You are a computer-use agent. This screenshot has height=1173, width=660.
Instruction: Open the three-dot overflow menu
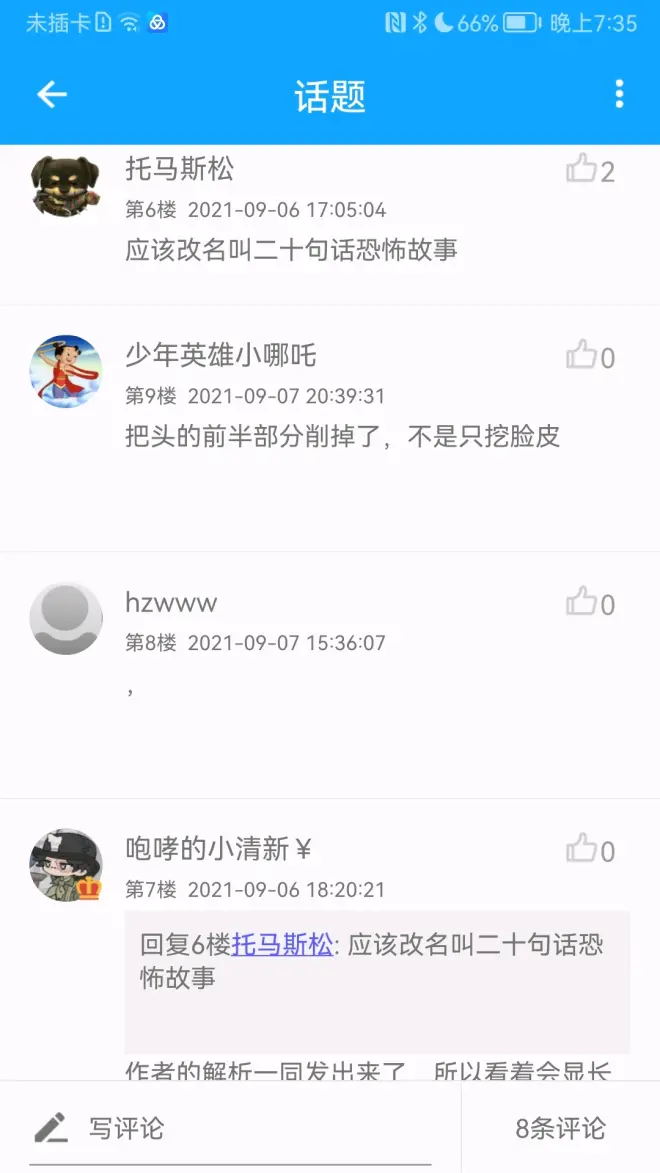(619, 95)
